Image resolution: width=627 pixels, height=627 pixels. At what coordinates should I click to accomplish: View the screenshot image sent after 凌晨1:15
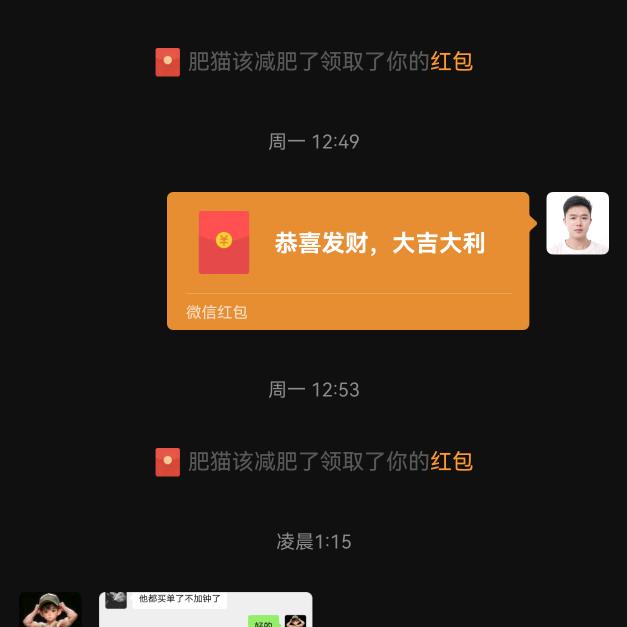point(205,610)
